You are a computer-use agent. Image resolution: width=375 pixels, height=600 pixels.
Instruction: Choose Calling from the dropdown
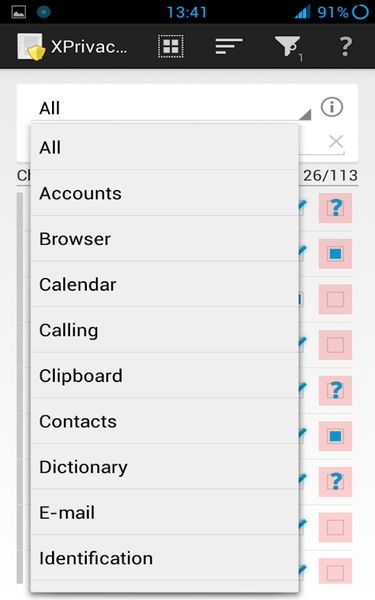point(165,329)
